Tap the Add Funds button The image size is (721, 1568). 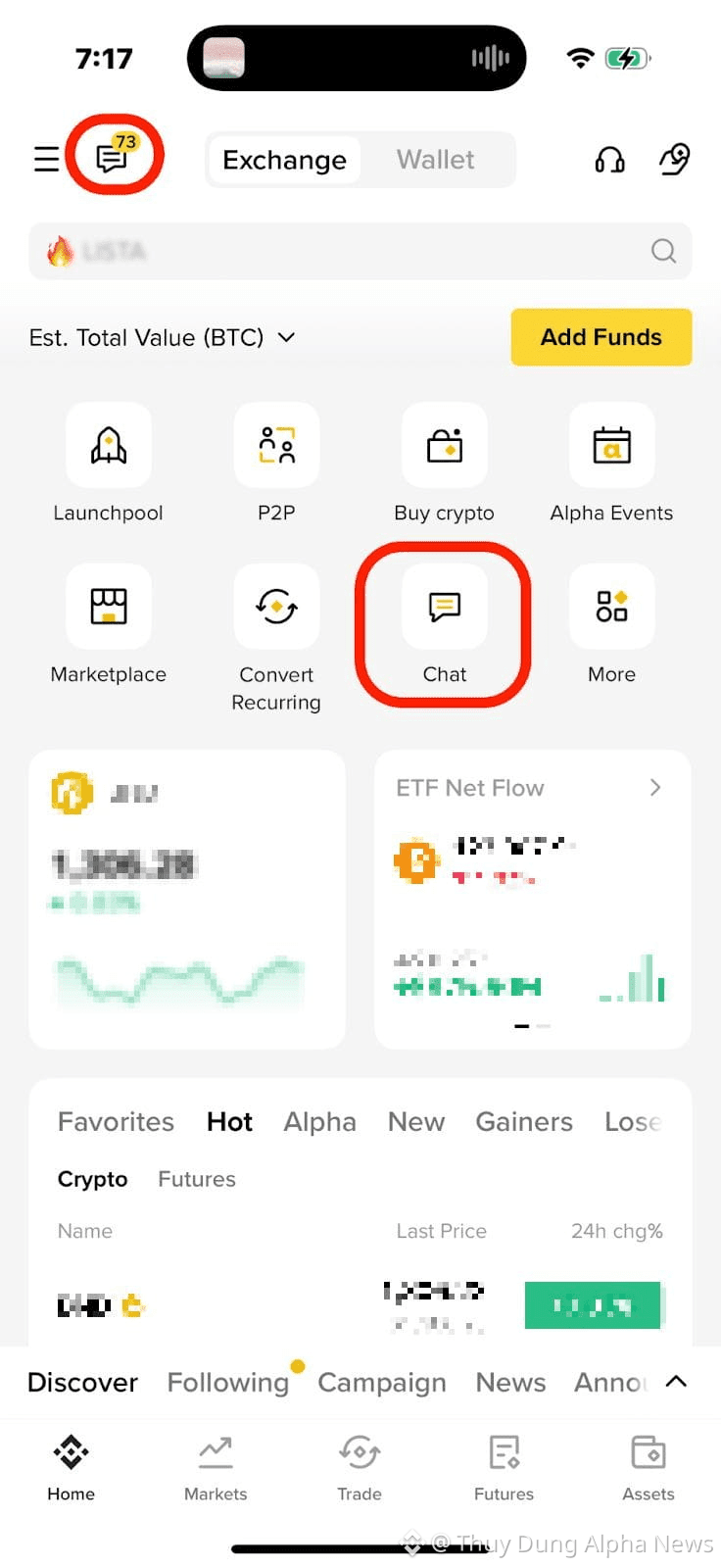click(x=601, y=337)
